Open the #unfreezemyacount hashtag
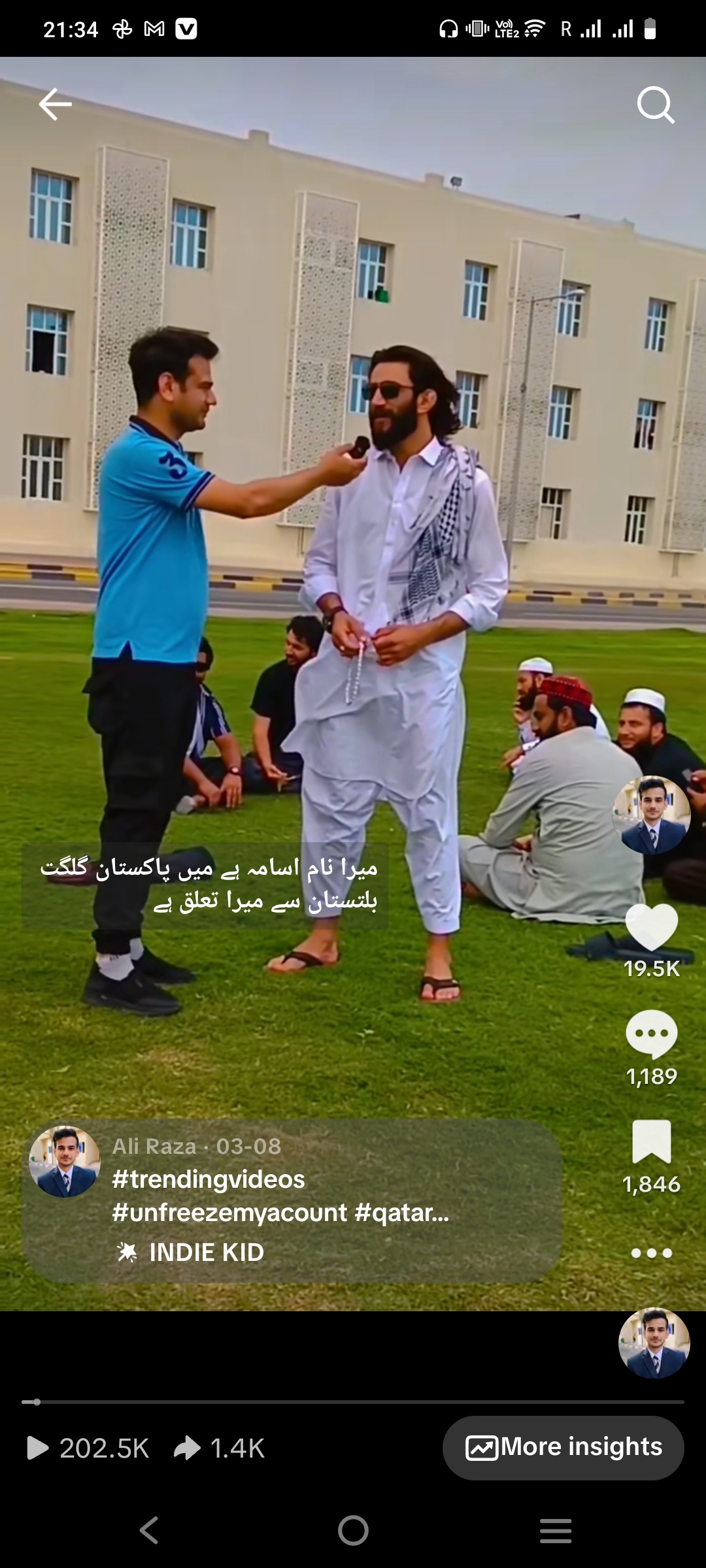Screen dimensions: 706x1568 tap(229, 1213)
